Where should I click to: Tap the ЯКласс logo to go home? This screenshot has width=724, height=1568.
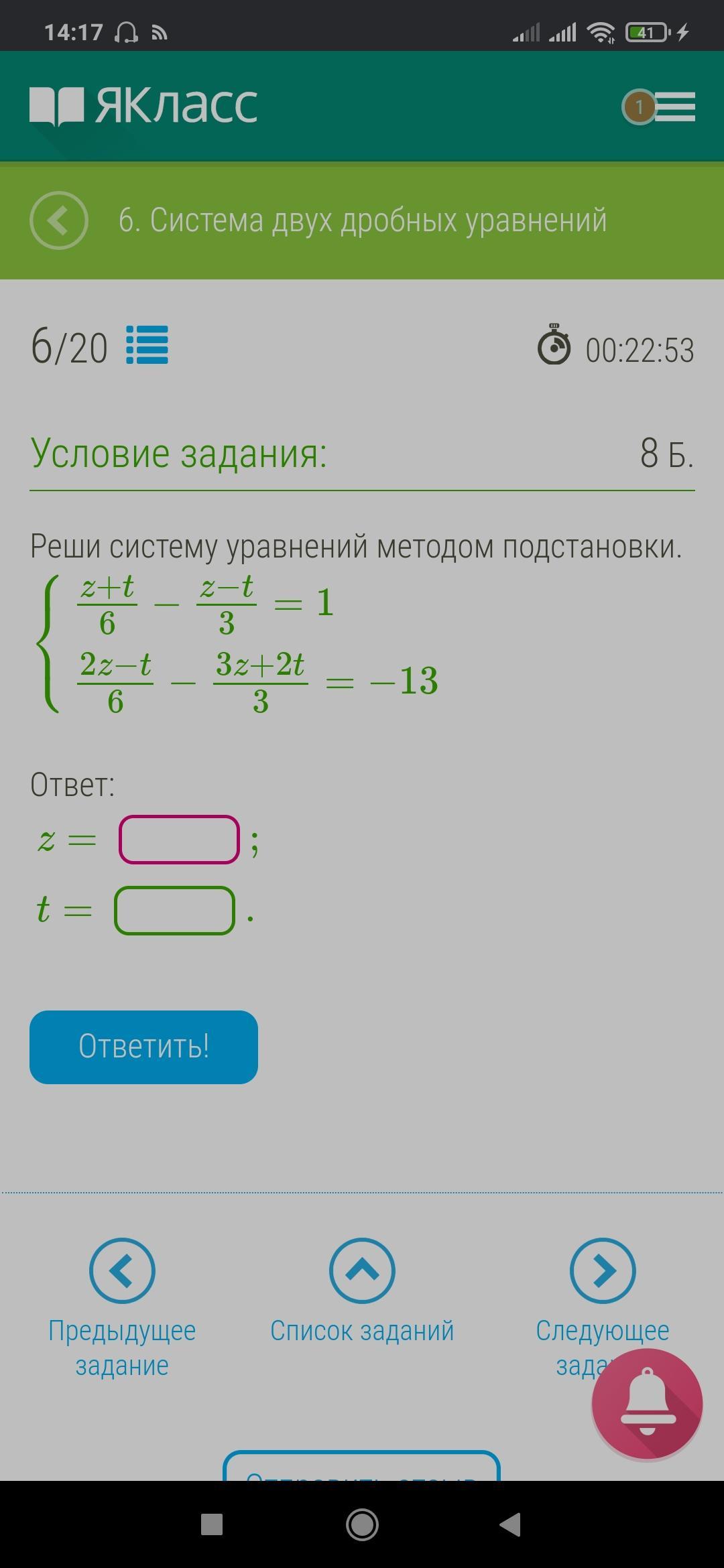pos(143,106)
